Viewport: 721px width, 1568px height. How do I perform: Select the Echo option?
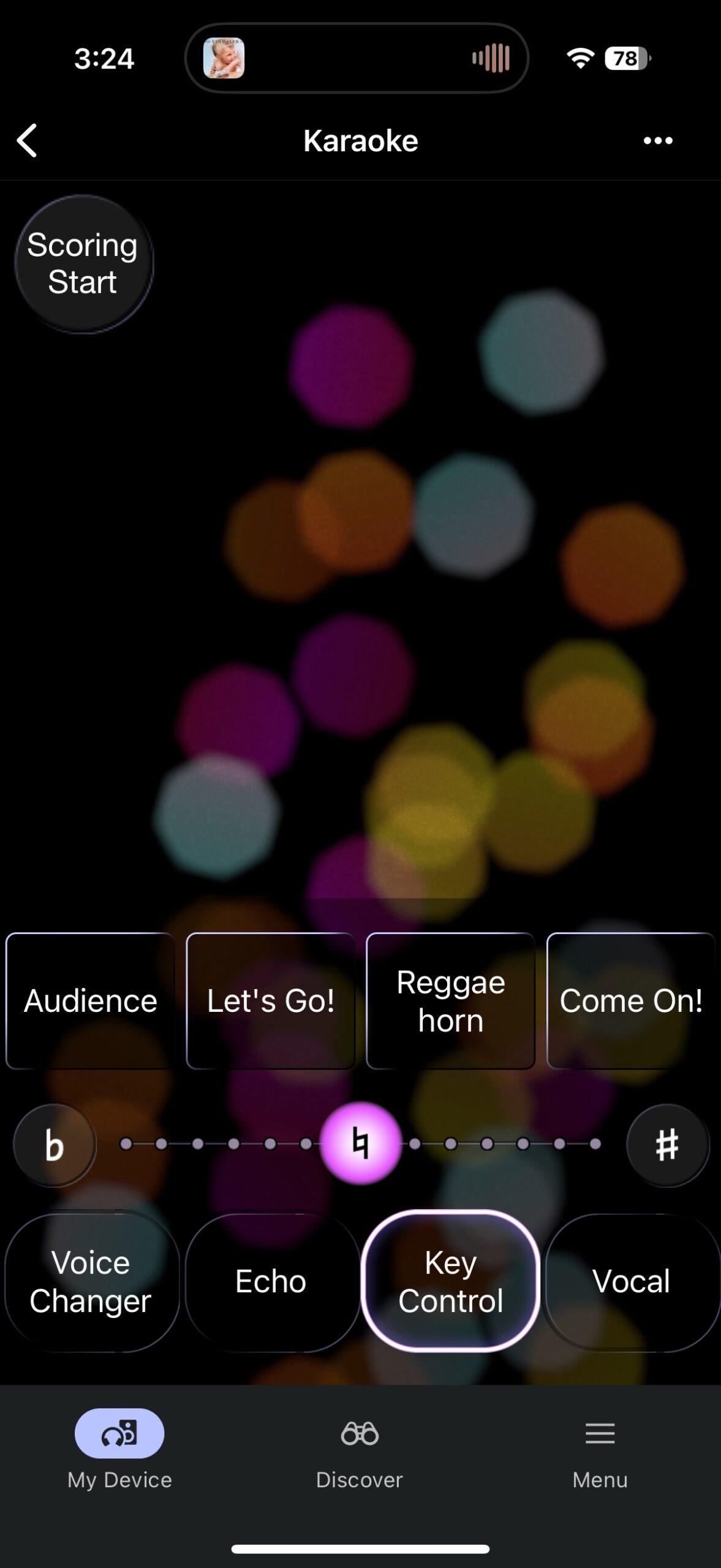coord(271,1281)
